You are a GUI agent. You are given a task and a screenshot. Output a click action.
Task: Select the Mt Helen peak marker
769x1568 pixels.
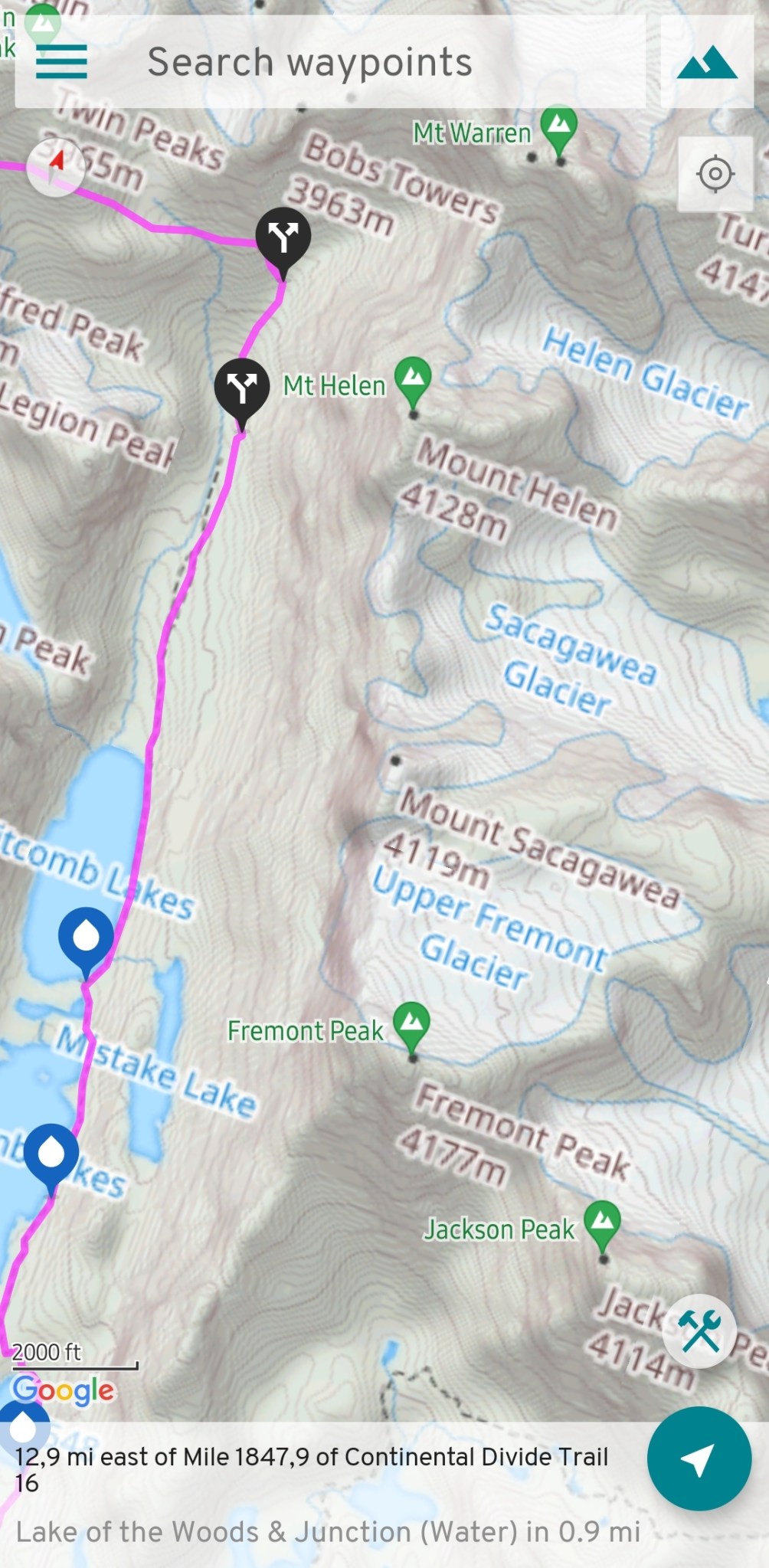(x=413, y=378)
